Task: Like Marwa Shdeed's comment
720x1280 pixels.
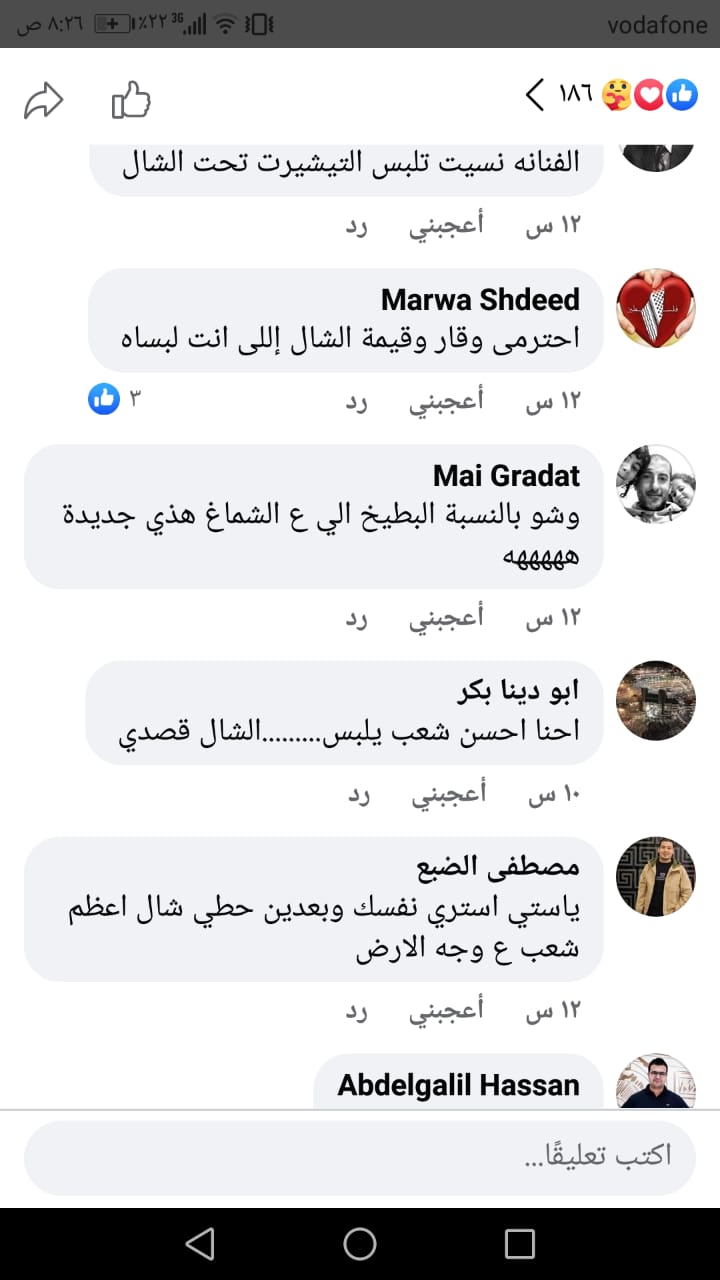Action: 446,401
